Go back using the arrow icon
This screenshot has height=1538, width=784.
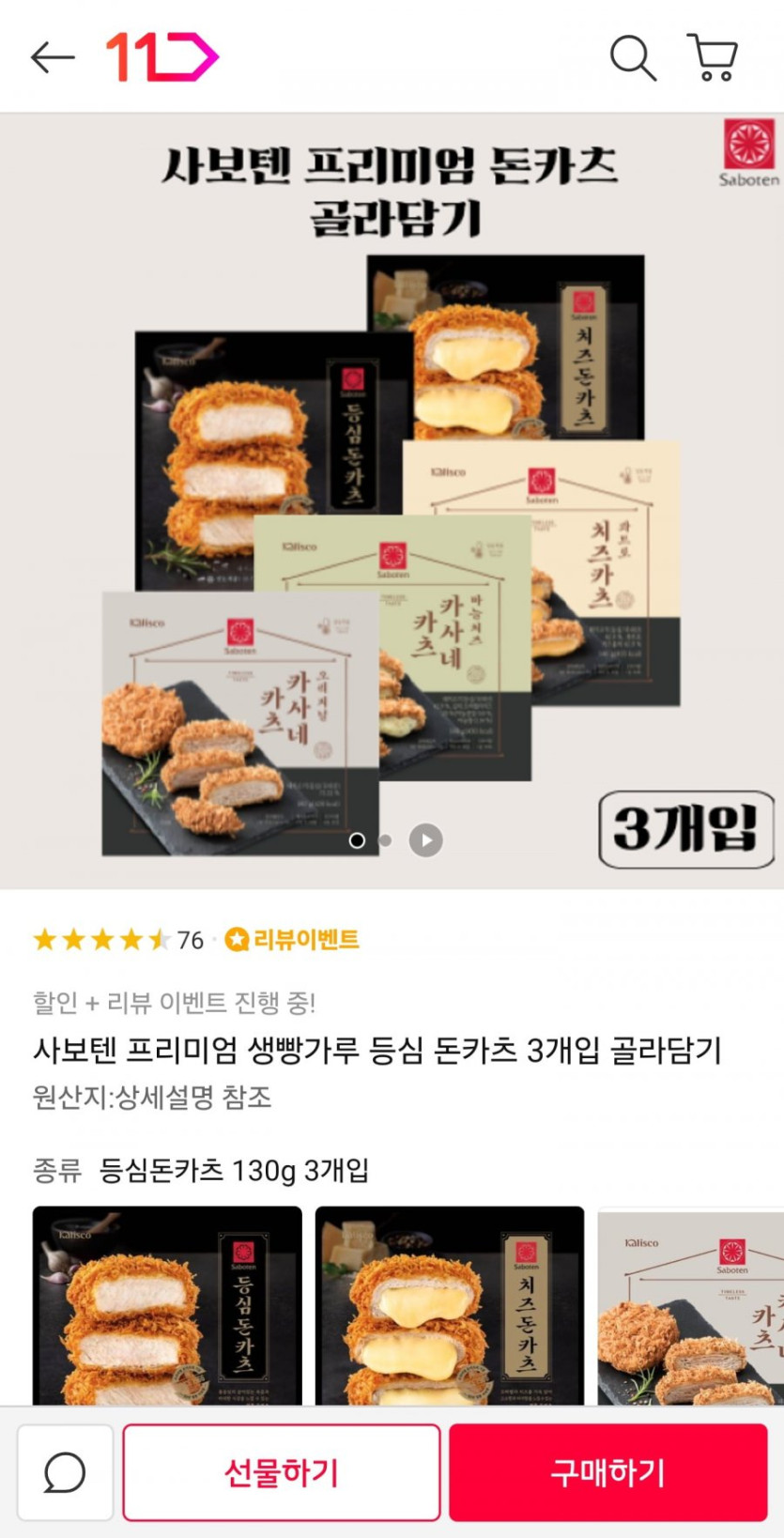pyautogui.click(x=53, y=57)
